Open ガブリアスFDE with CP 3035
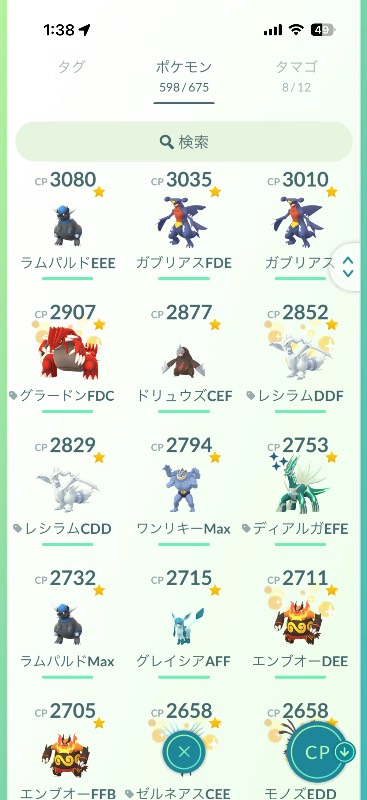367x800 pixels. 184,225
